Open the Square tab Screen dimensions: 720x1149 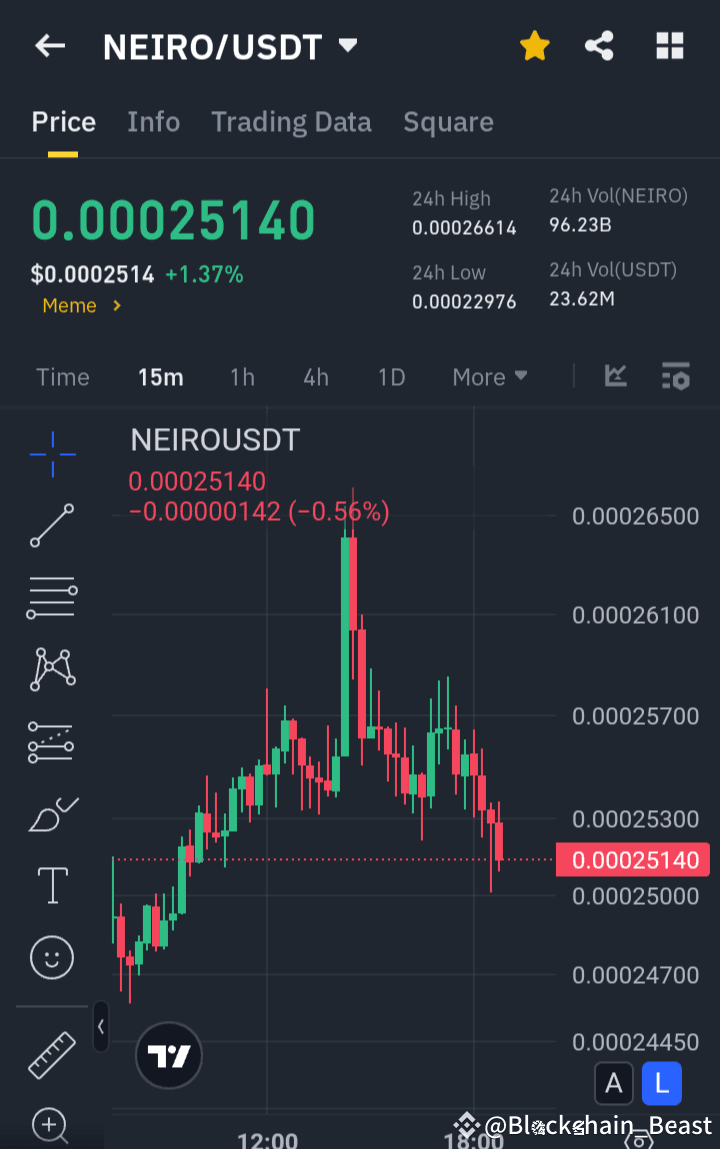pyautogui.click(x=448, y=121)
